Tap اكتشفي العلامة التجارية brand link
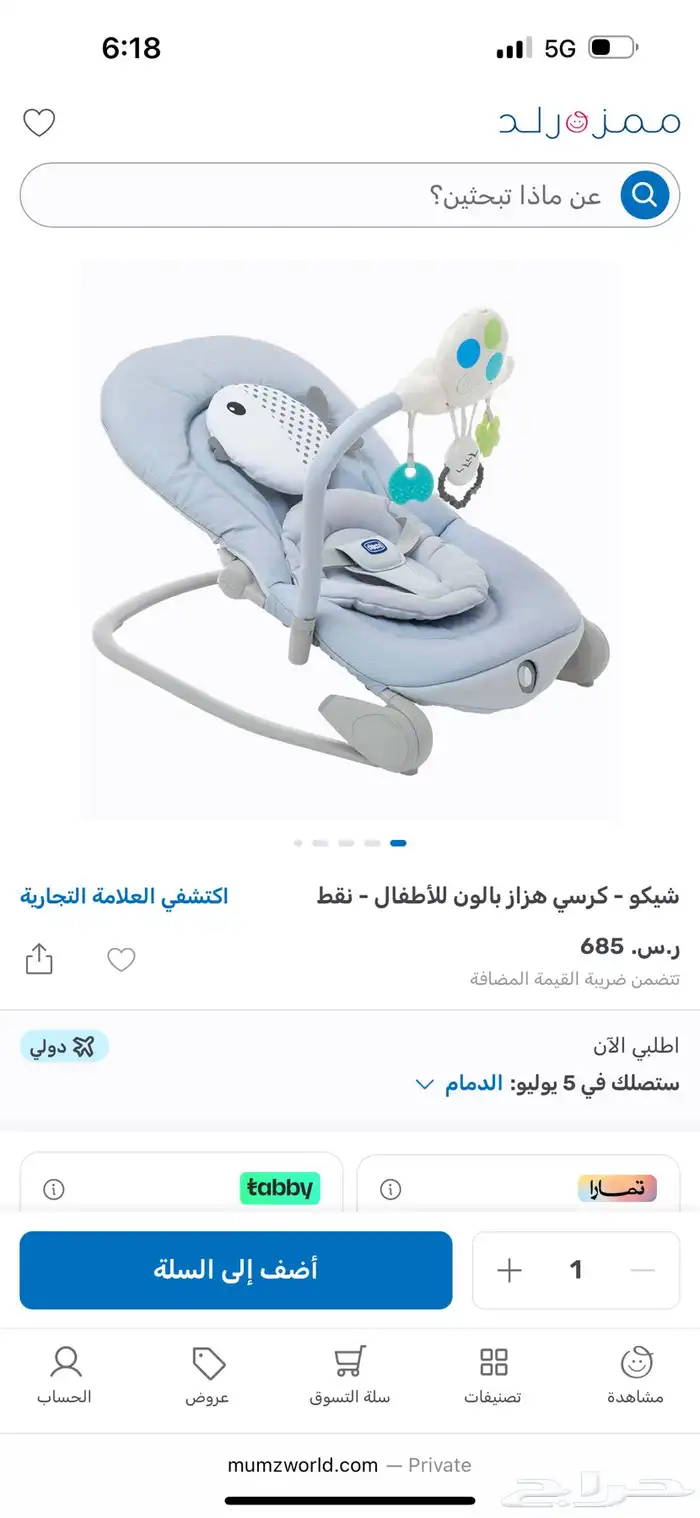This screenshot has height=1518, width=700. click(124, 896)
